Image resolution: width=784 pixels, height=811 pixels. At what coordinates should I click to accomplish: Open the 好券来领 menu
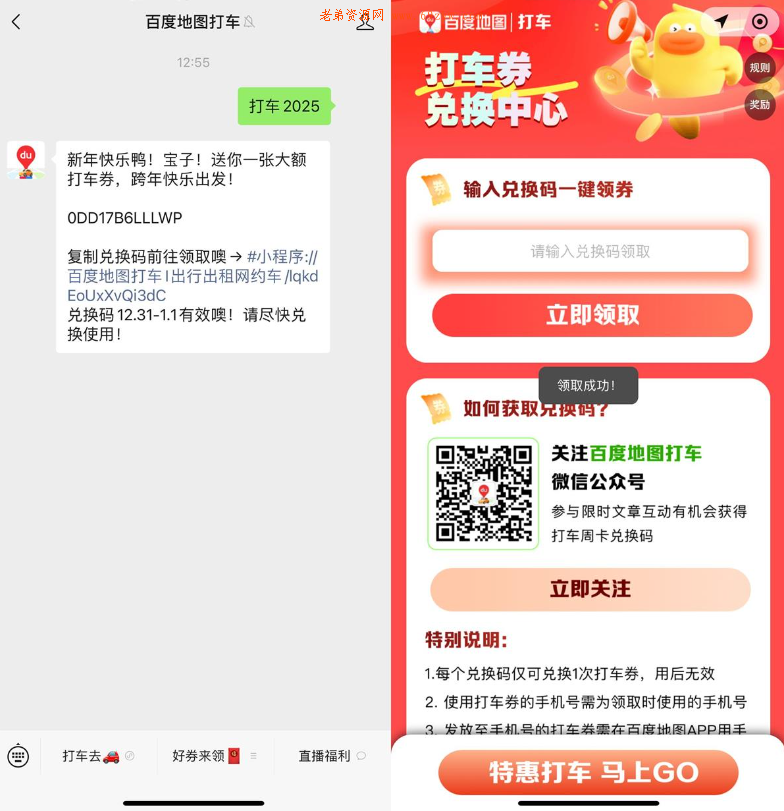point(214,756)
